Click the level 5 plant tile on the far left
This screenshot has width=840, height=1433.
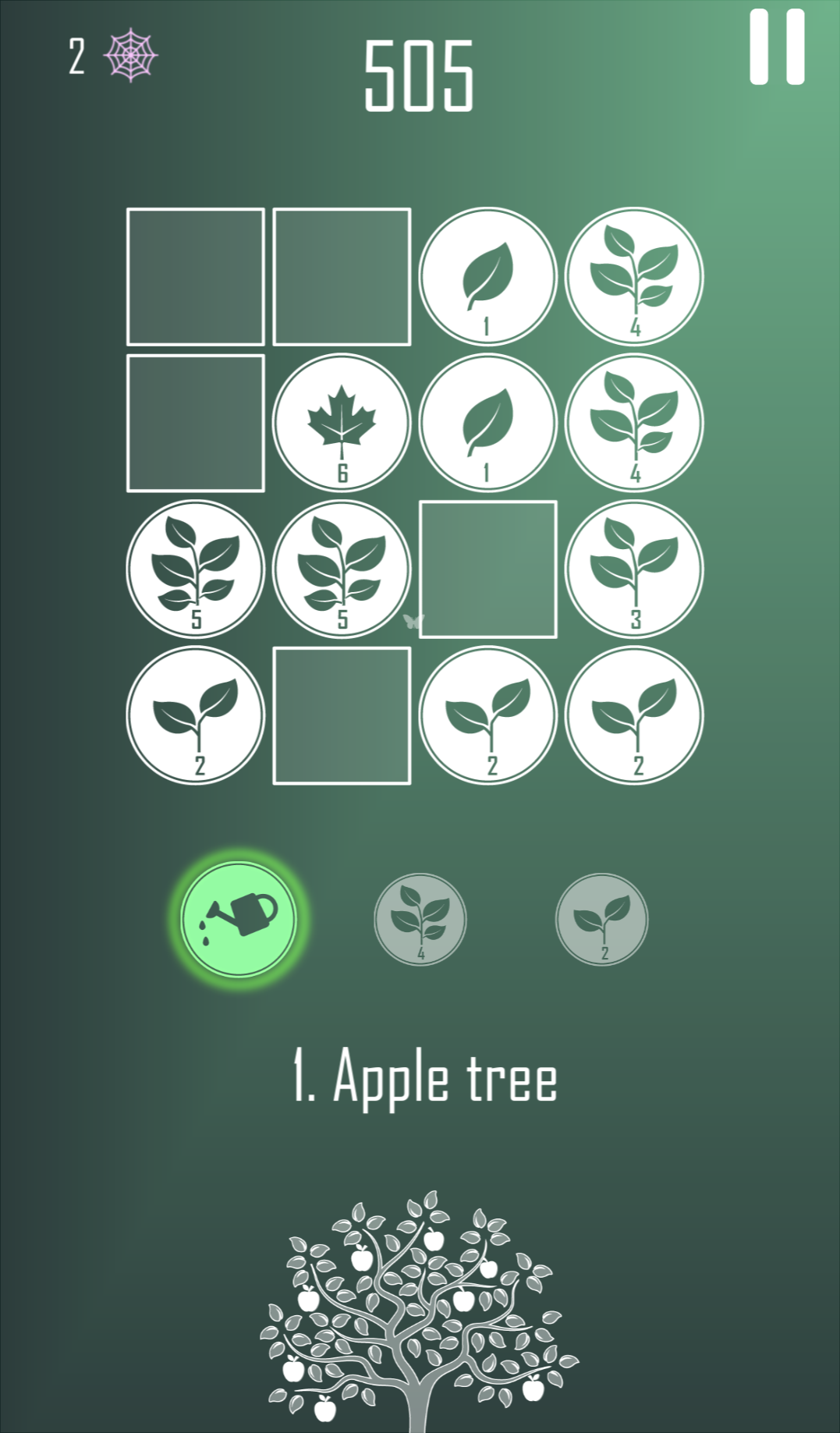pos(196,569)
